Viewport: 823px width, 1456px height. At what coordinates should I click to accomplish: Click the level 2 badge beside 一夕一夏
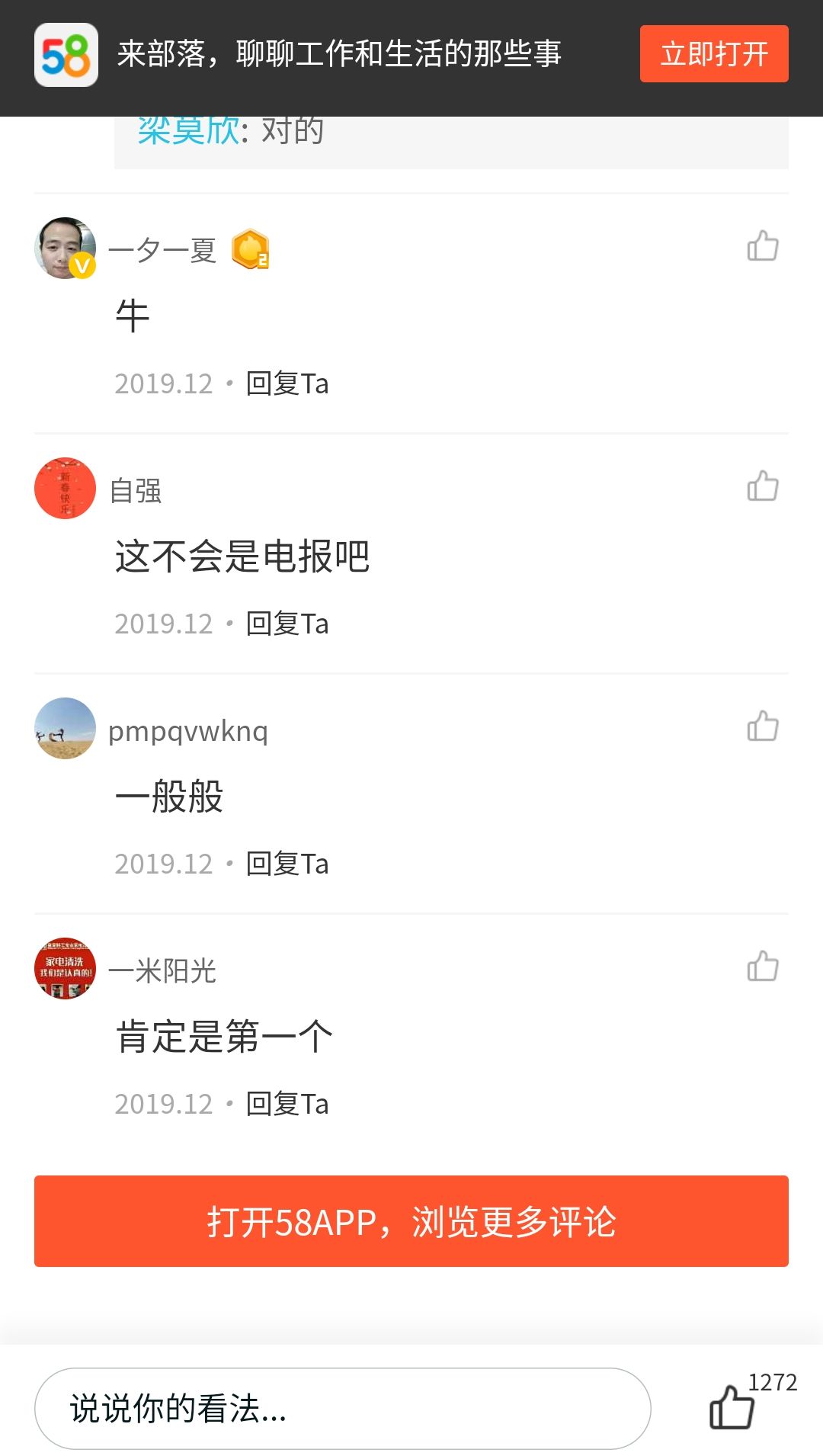click(x=251, y=249)
